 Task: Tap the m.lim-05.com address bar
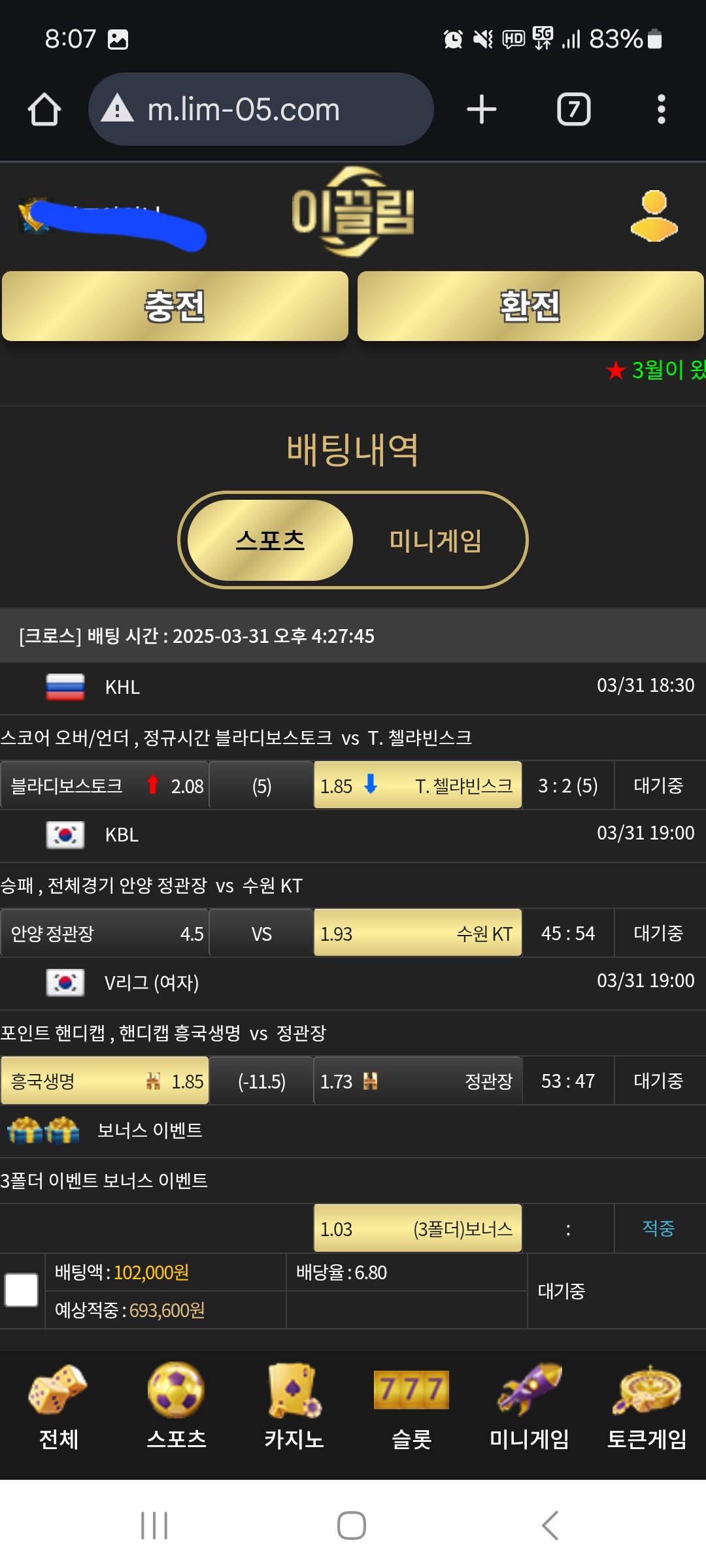(261, 109)
